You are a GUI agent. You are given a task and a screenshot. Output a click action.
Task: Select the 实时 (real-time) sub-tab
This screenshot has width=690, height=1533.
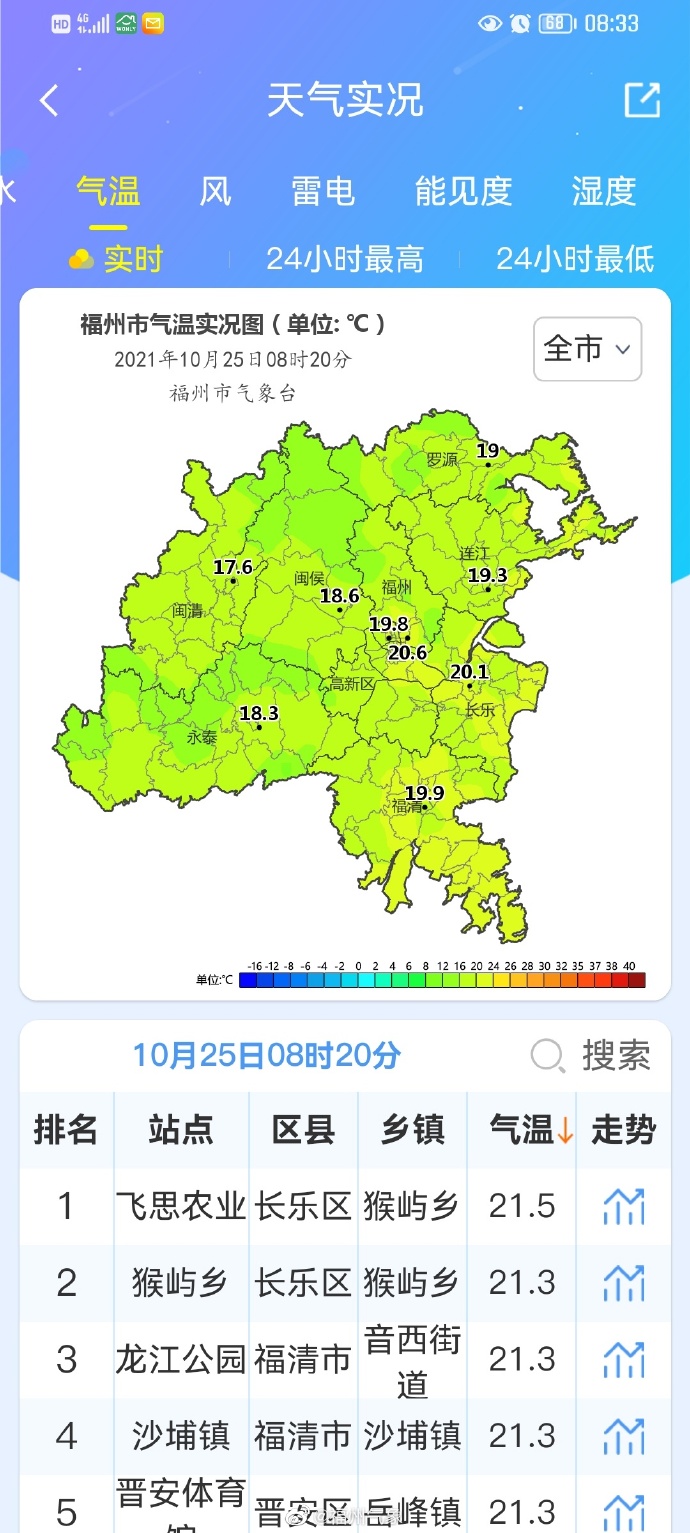click(116, 260)
